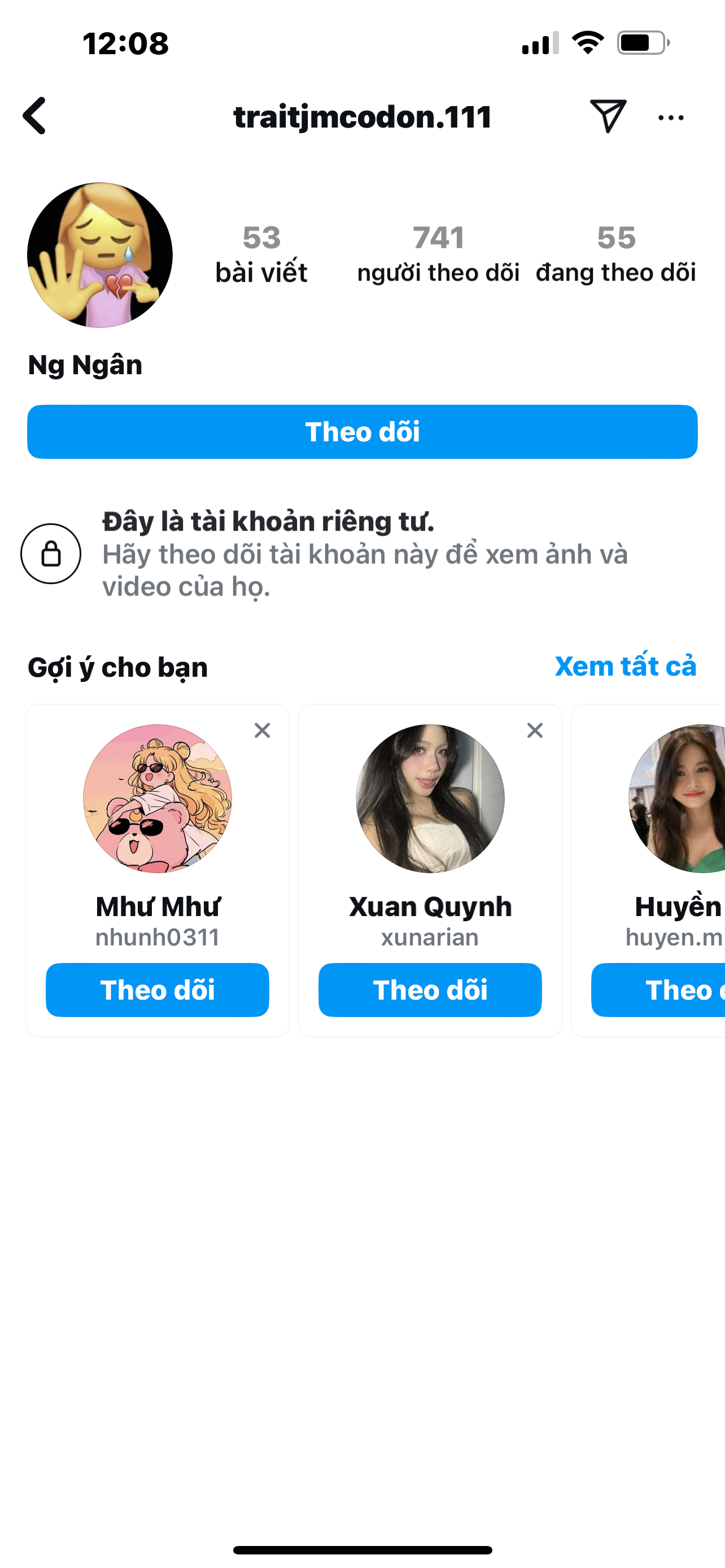The height and width of the screenshot is (1568, 725).
Task: Follow xunarian from suggestions
Action: [430, 990]
